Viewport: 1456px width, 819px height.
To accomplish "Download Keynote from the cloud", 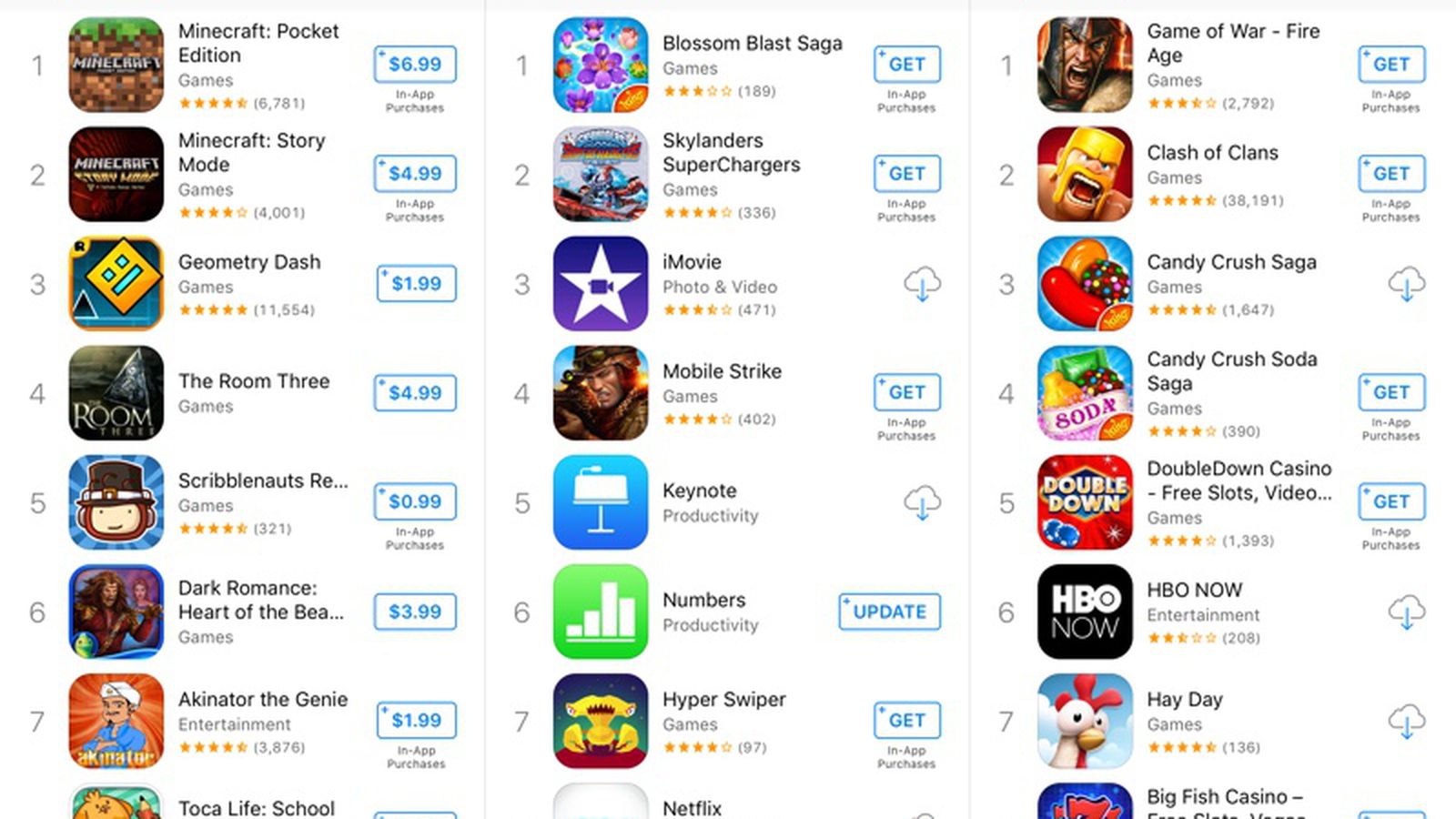I will pos(922,502).
